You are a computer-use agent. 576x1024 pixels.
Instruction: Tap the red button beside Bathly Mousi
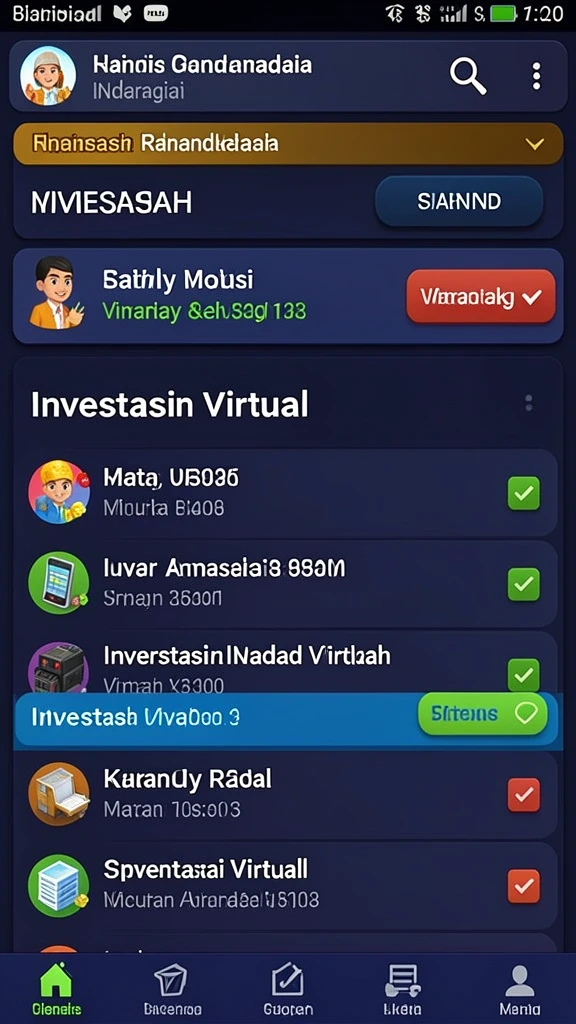pos(481,297)
